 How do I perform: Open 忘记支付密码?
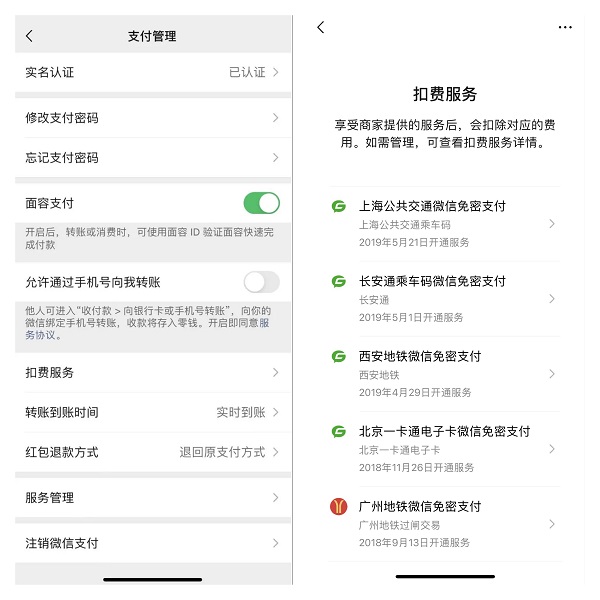pos(152,158)
